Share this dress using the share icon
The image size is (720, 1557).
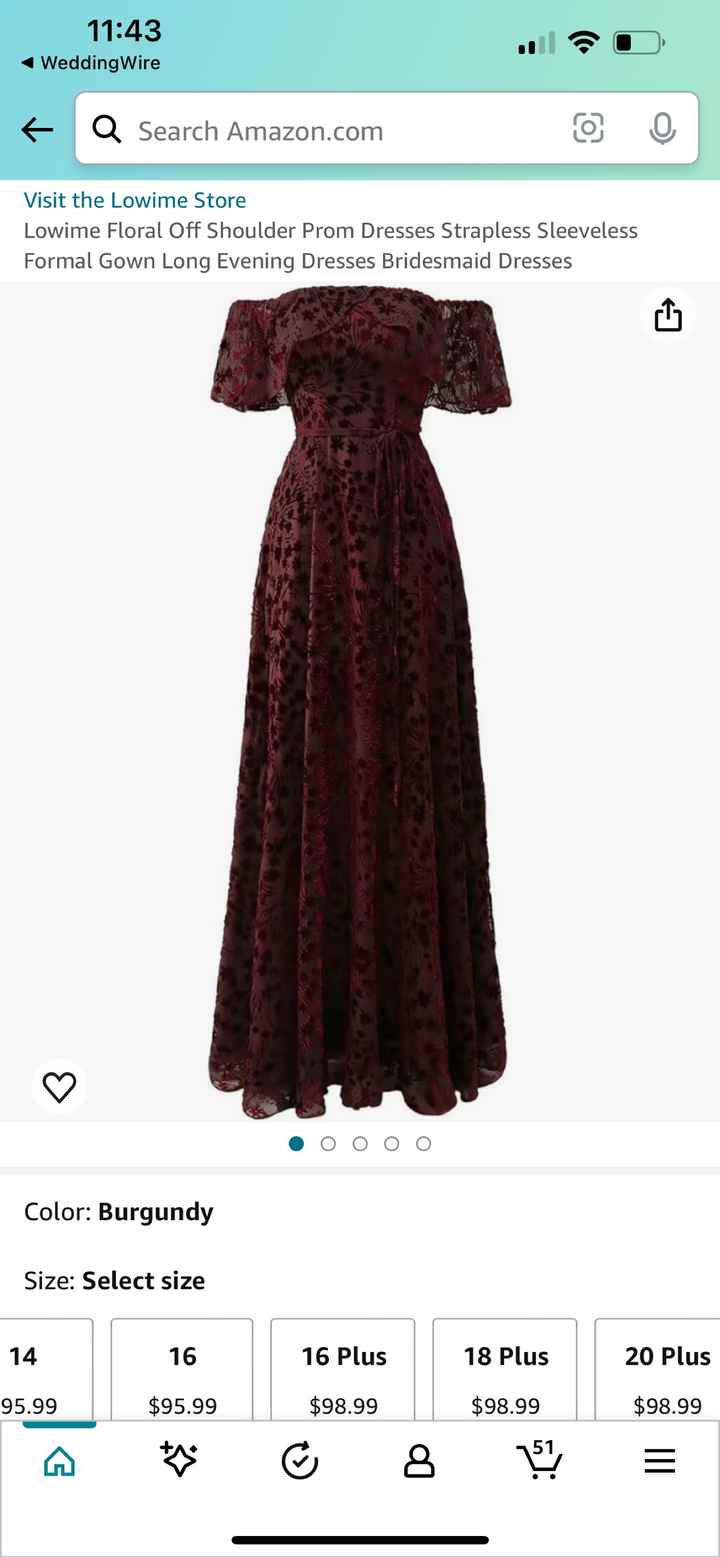[667, 314]
